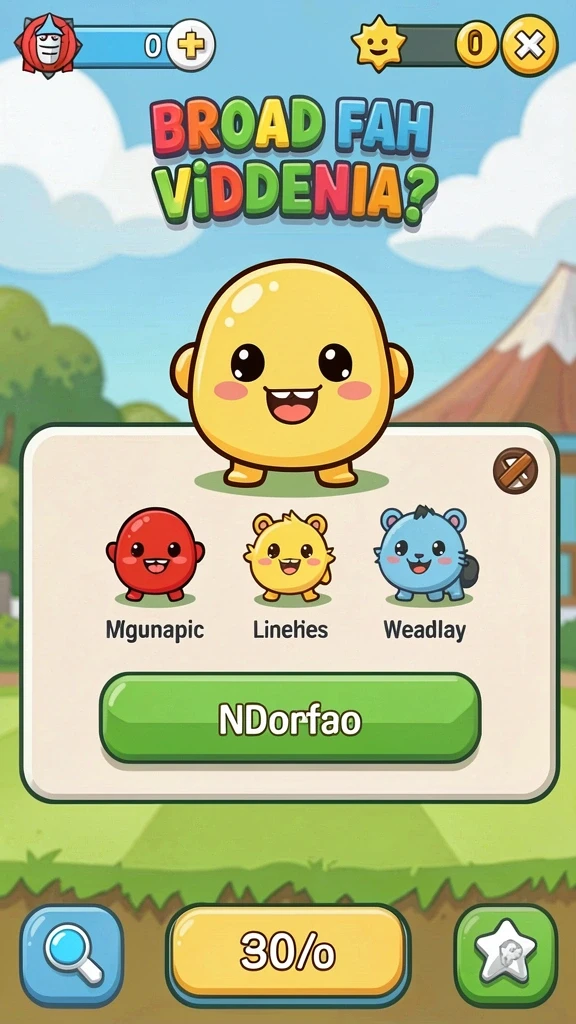Pick the blue Weadlay character

point(427,555)
